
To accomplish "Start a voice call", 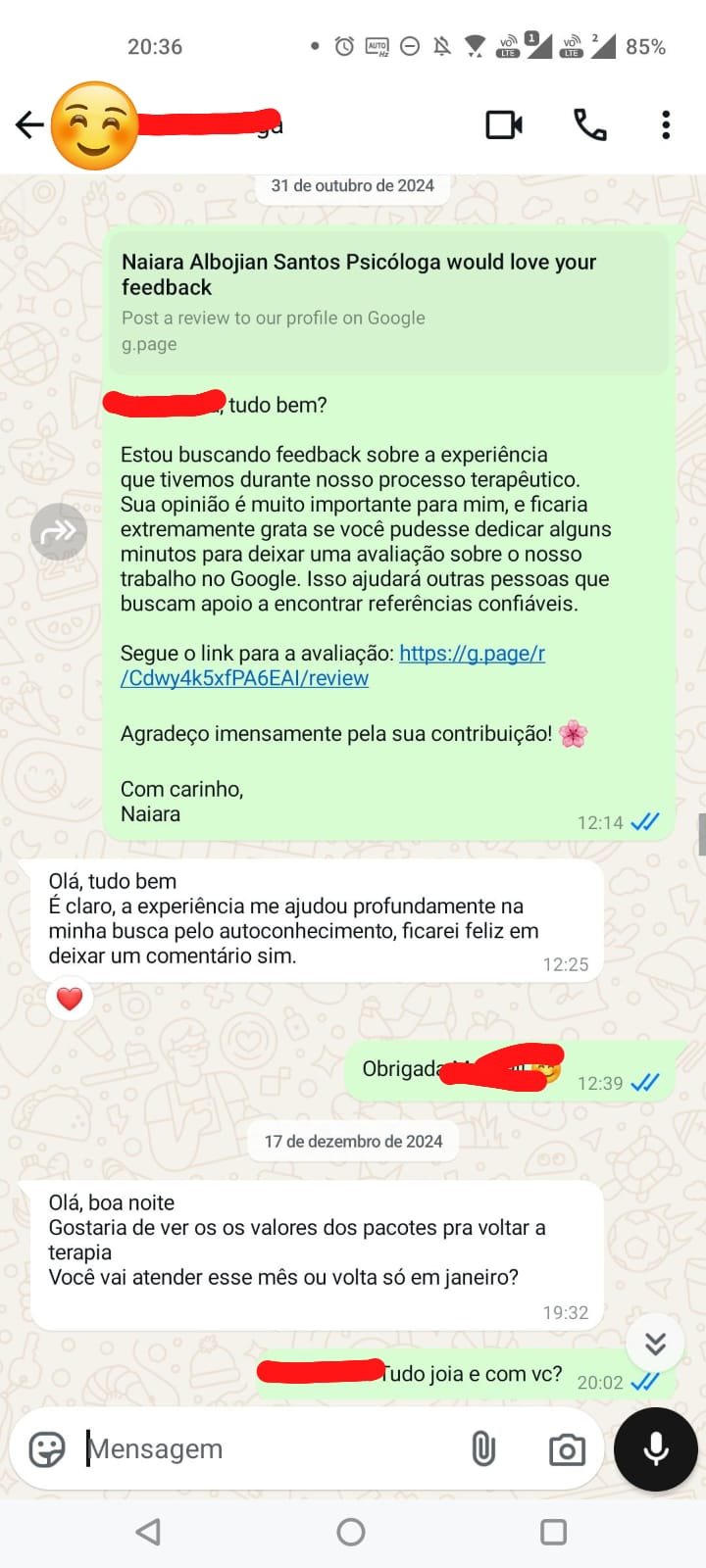I will tap(590, 125).
